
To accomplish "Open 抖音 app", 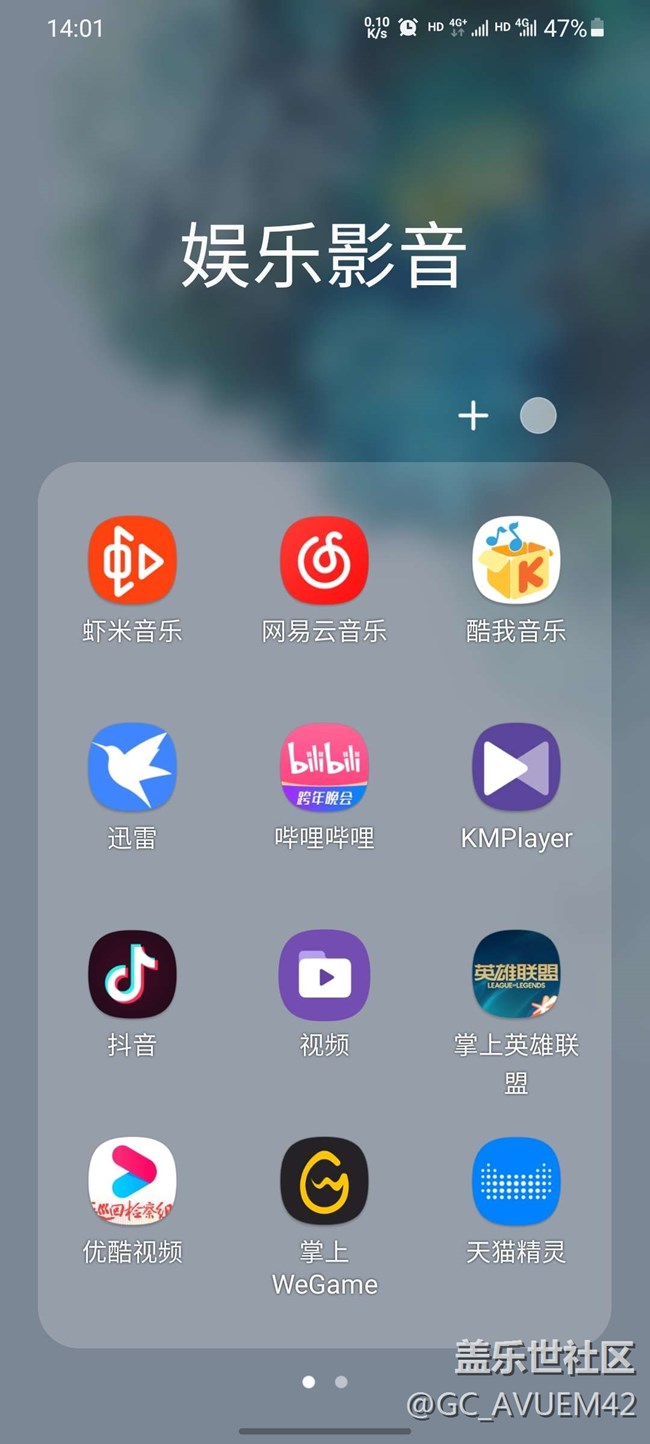I will (132, 974).
